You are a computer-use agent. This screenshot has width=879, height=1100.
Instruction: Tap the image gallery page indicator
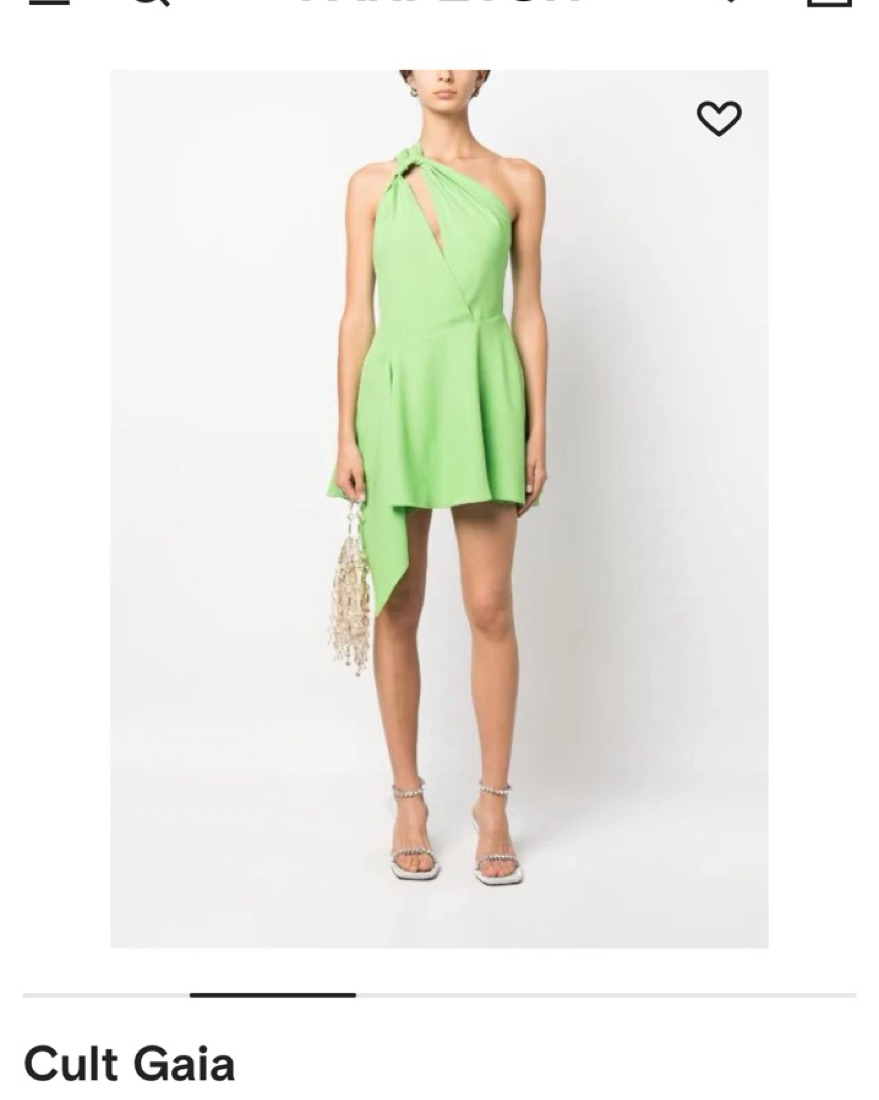click(272, 995)
